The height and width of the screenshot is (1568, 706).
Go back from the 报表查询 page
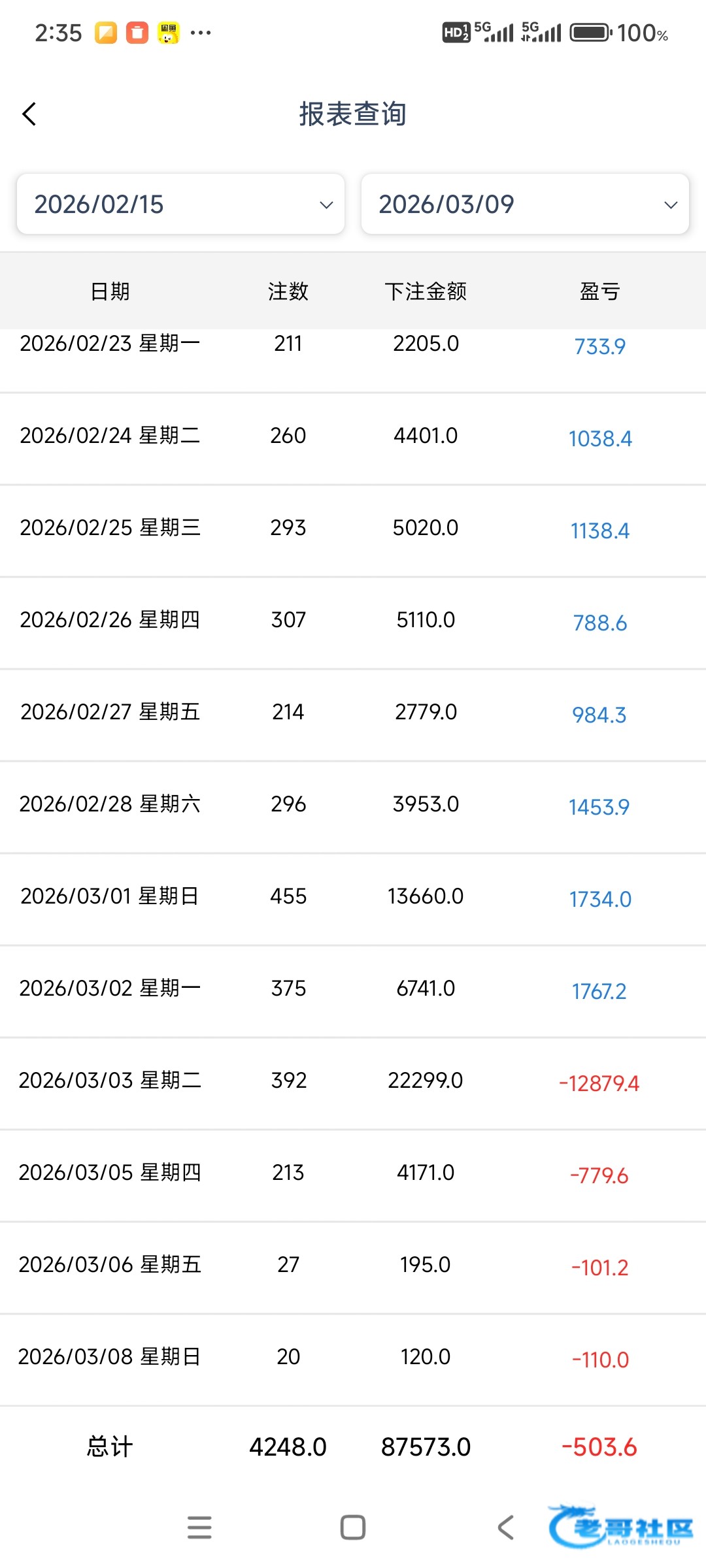pyautogui.click(x=29, y=114)
